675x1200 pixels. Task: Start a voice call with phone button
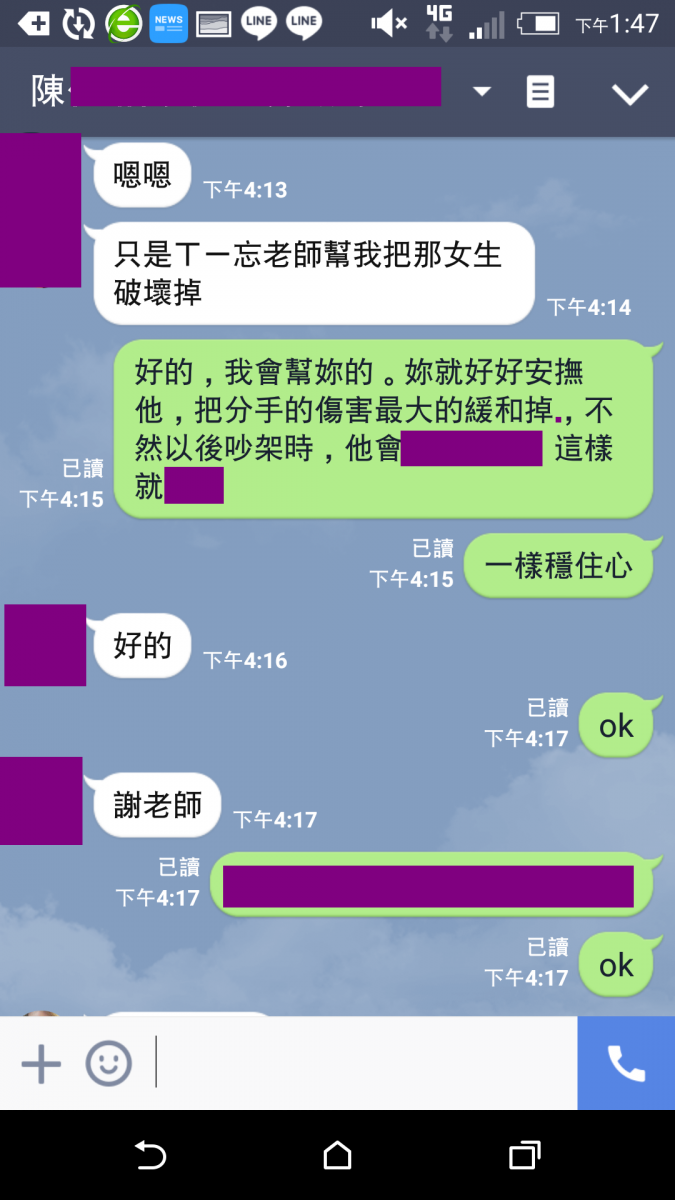(626, 1064)
